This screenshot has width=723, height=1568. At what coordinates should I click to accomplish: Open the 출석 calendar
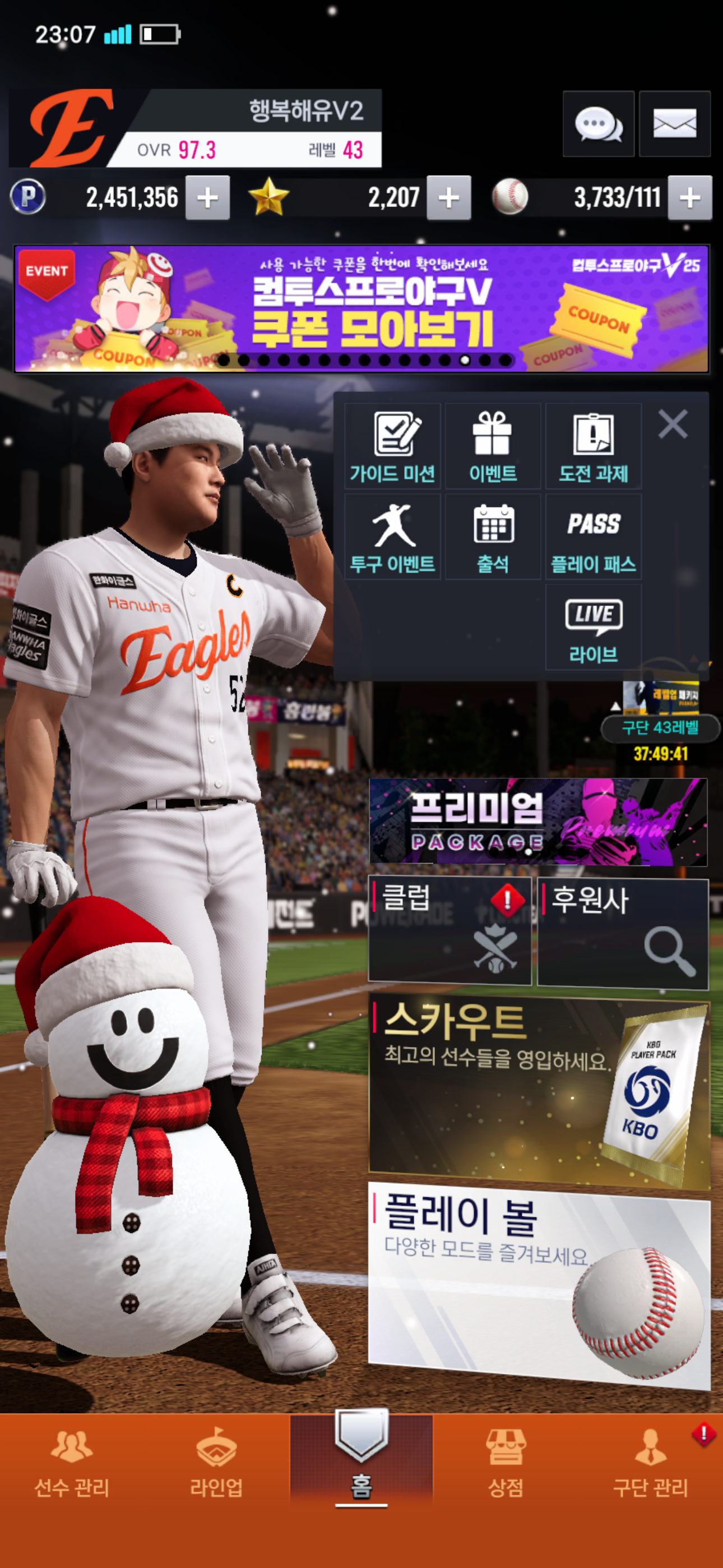click(492, 537)
